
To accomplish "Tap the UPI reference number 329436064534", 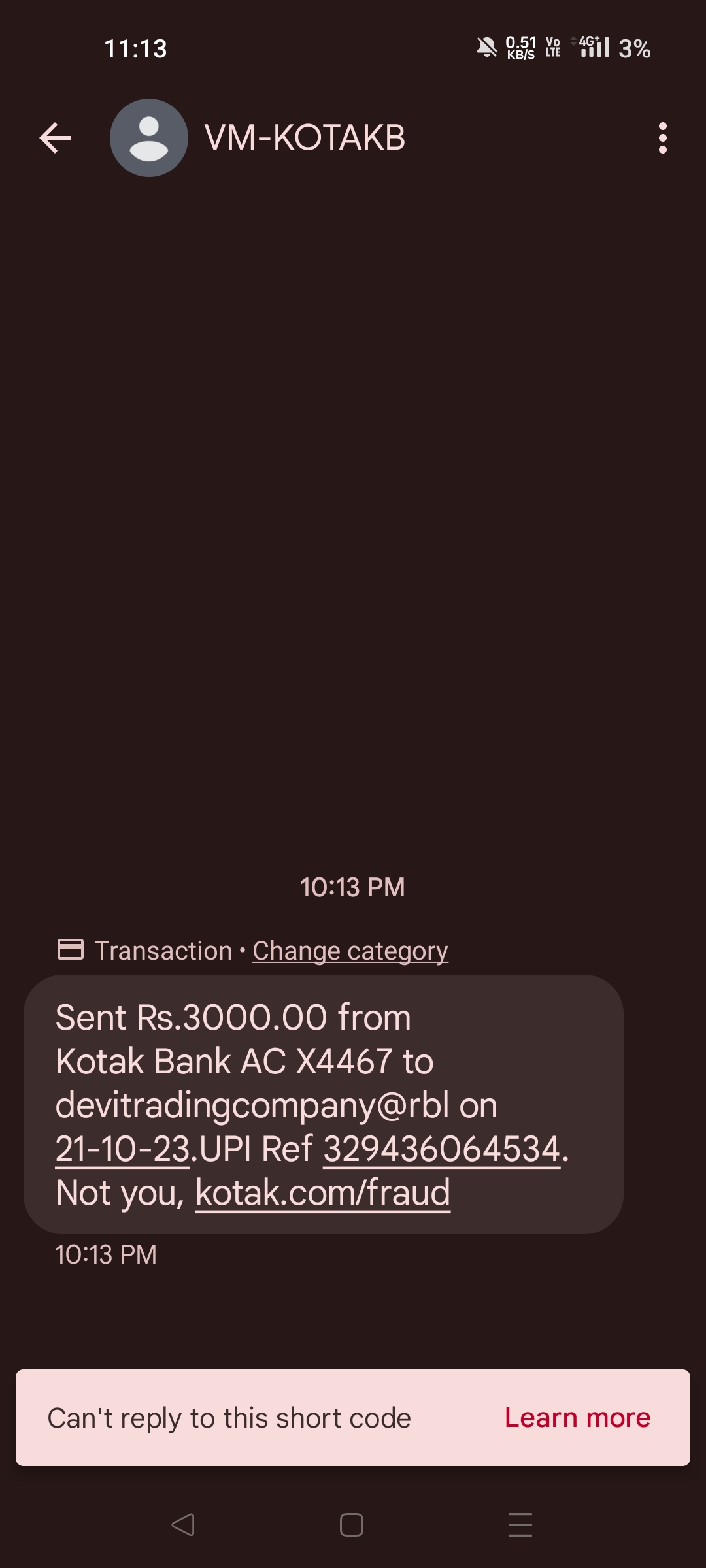I will (442, 1149).
